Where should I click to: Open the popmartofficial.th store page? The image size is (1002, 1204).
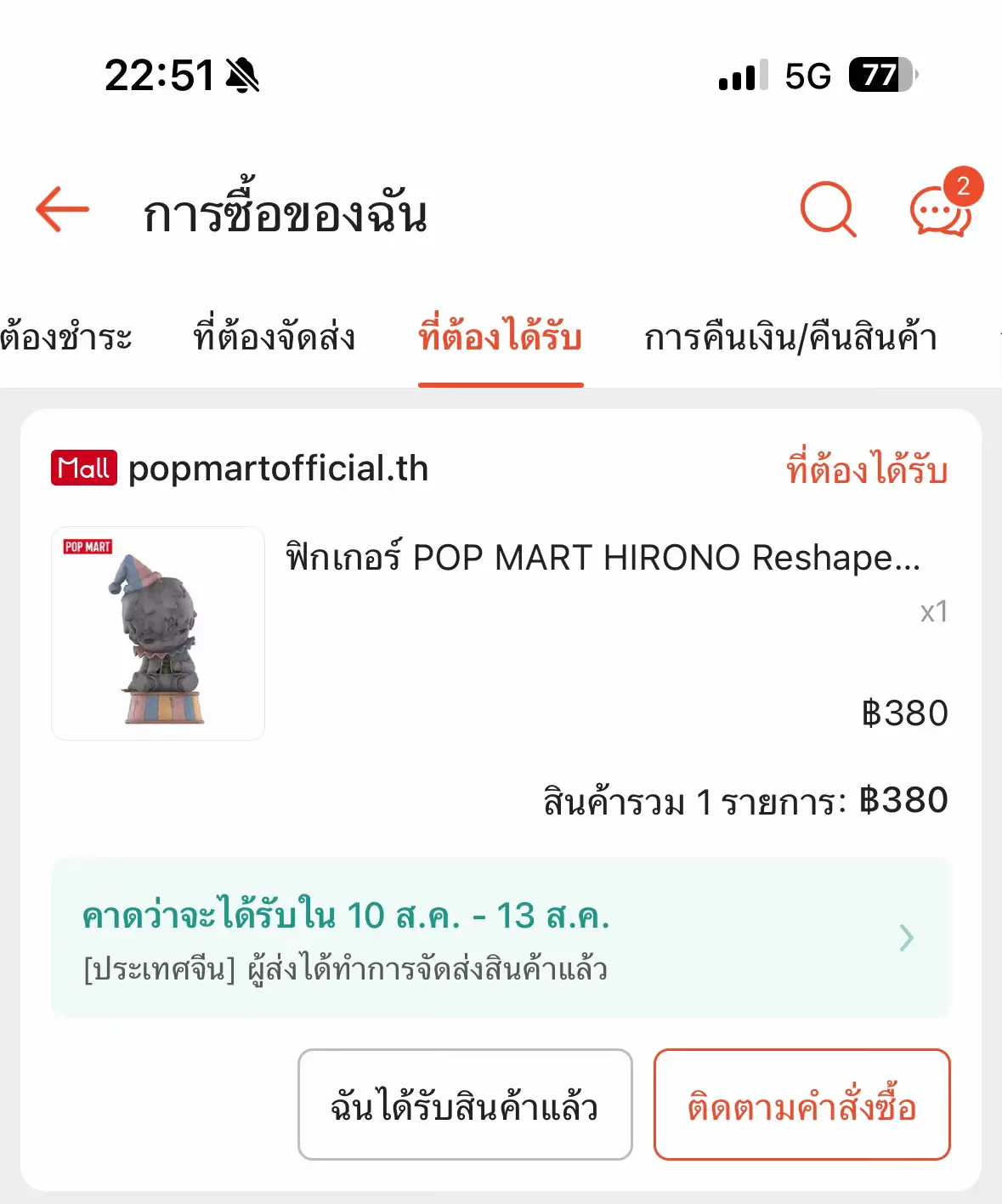[276, 469]
